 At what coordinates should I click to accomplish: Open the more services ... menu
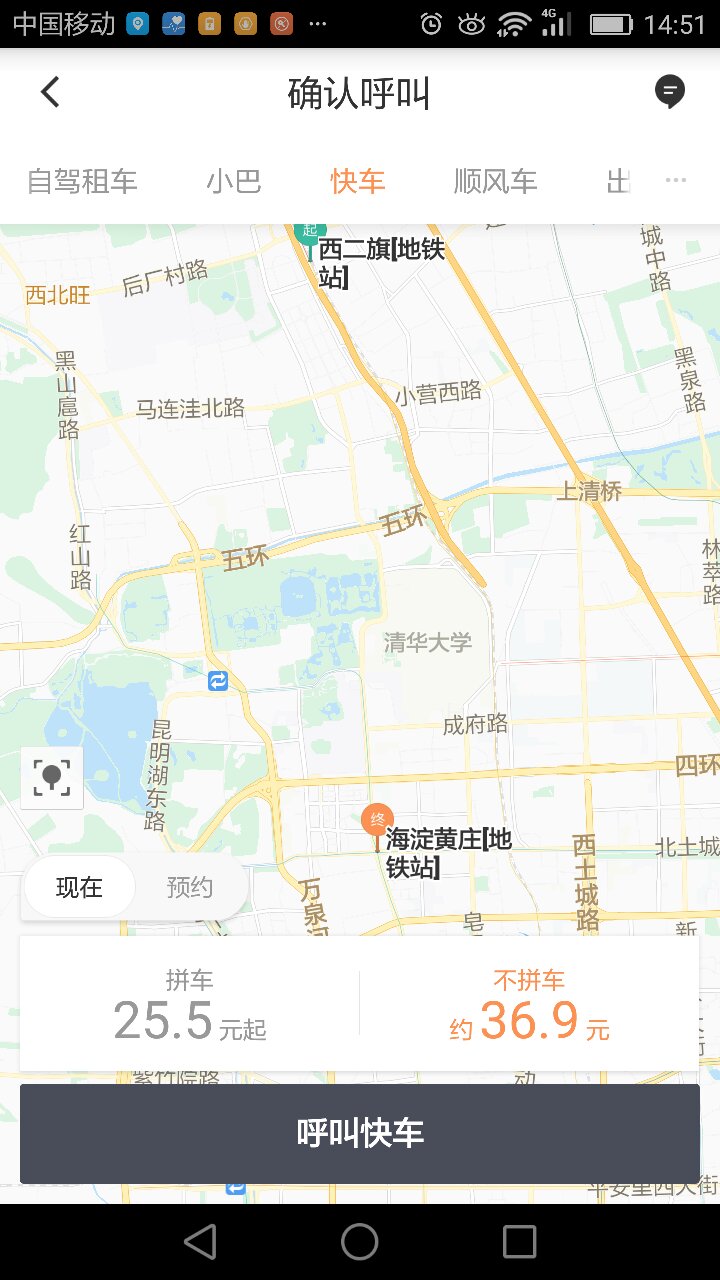[x=676, y=180]
